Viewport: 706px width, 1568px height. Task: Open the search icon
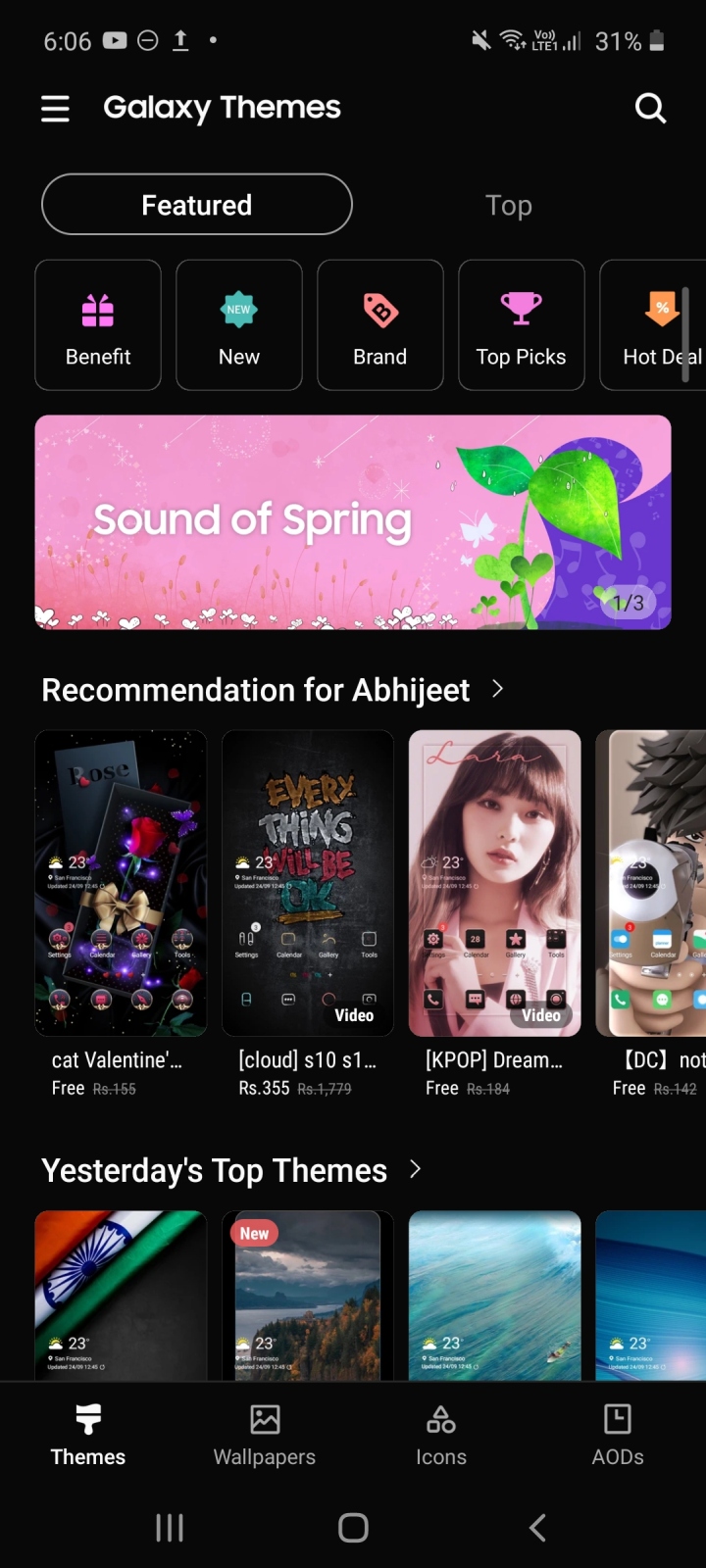pyautogui.click(x=650, y=108)
